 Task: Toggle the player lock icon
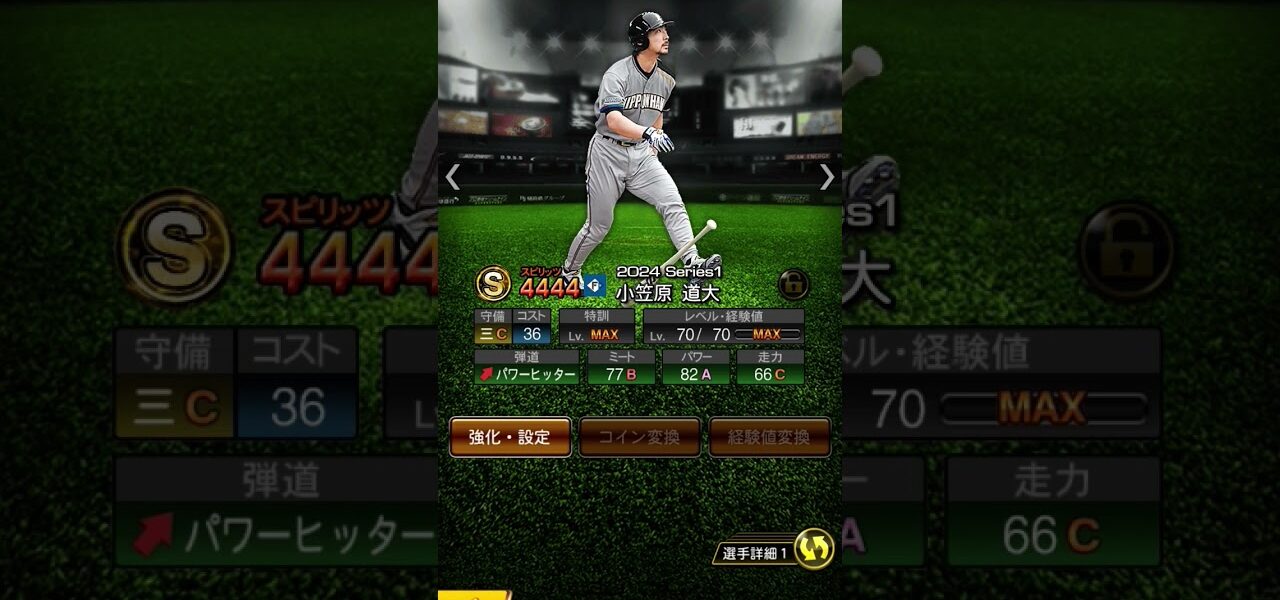(x=793, y=284)
